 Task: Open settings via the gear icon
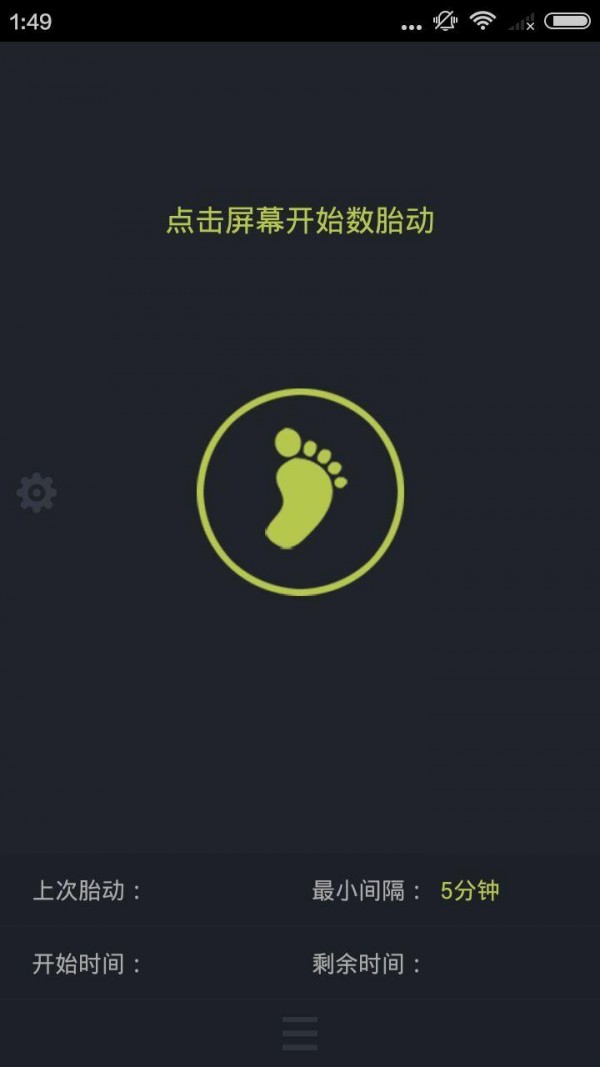[x=37, y=493]
